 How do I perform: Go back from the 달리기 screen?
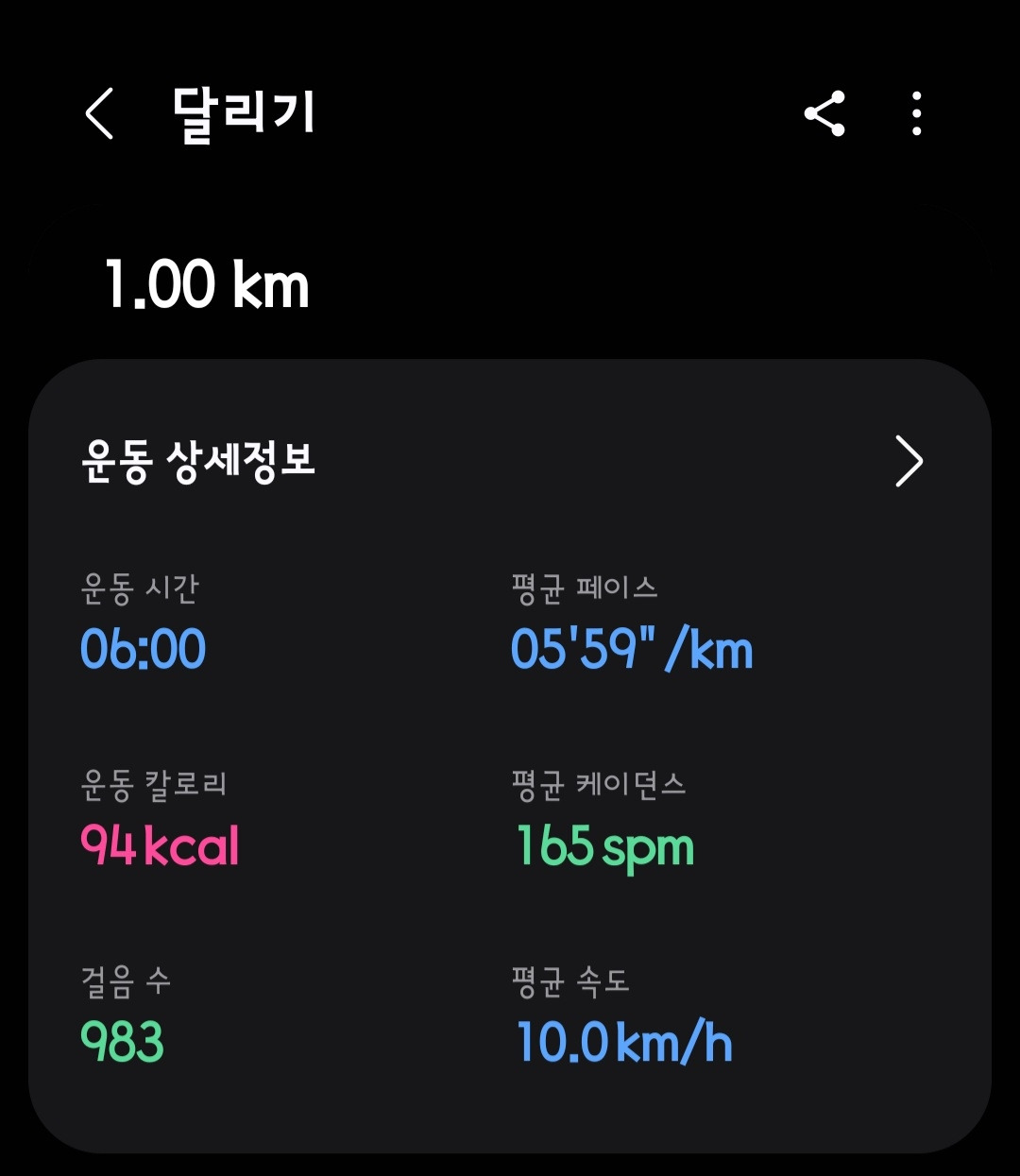coord(100,113)
